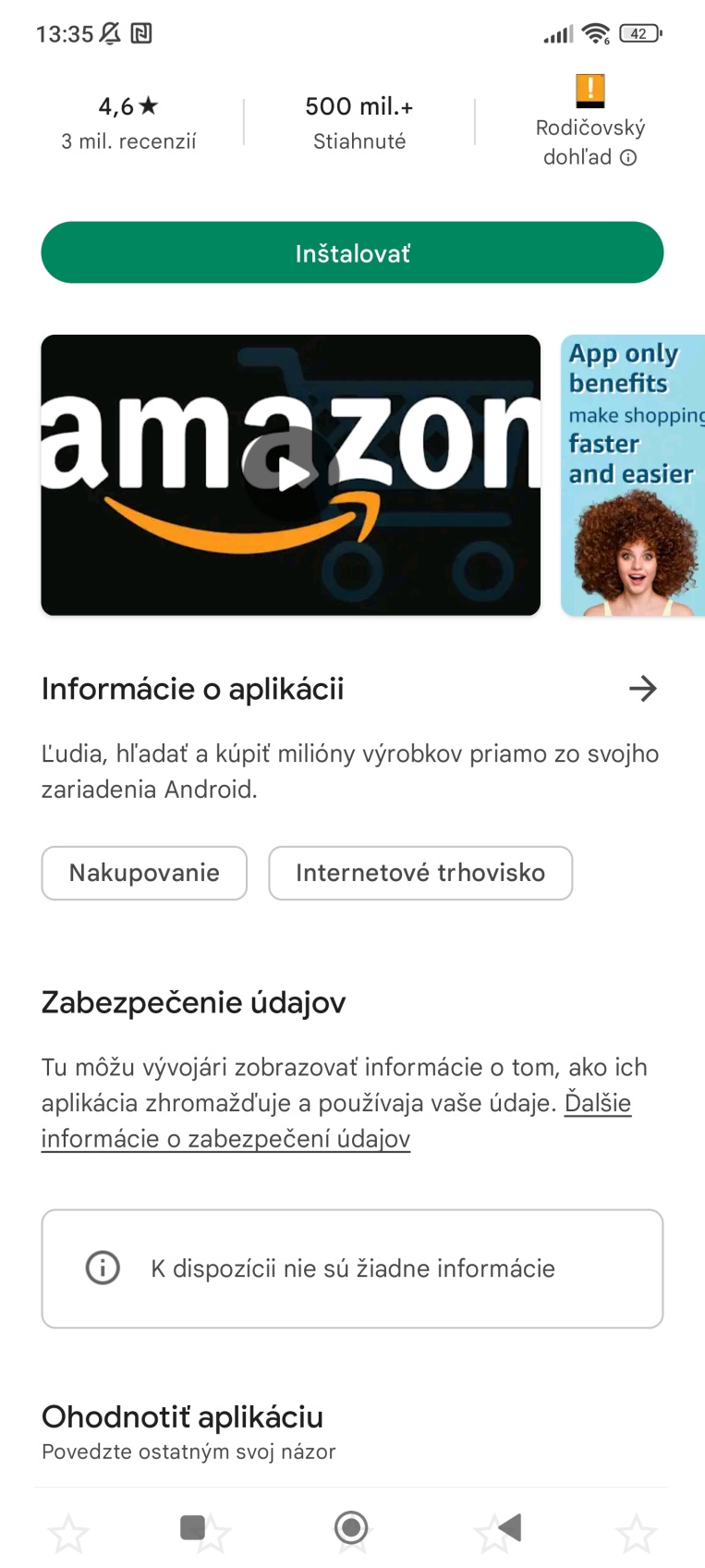Rate the app five stars
The height and width of the screenshot is (1568, 705).
[637, 1535]
